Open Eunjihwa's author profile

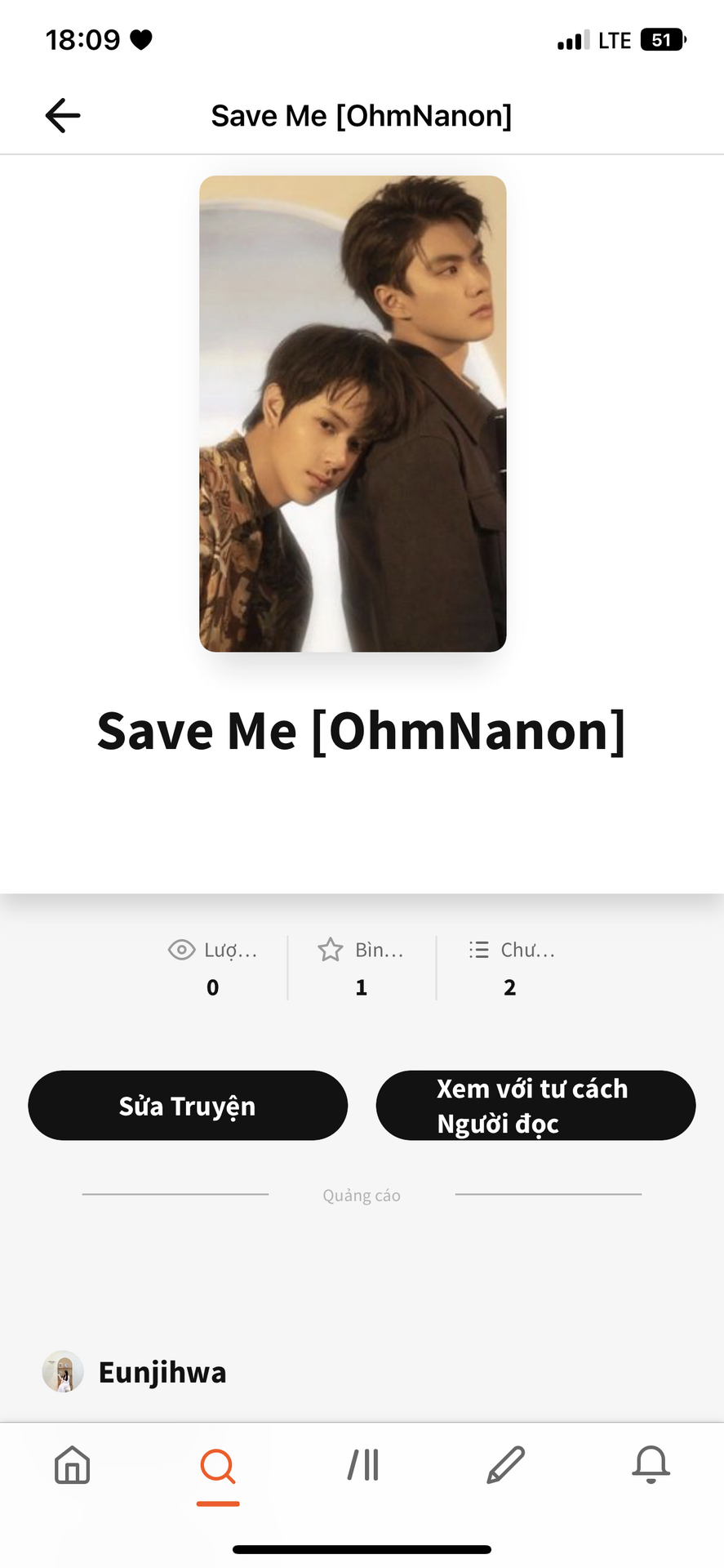point(135,1372)
